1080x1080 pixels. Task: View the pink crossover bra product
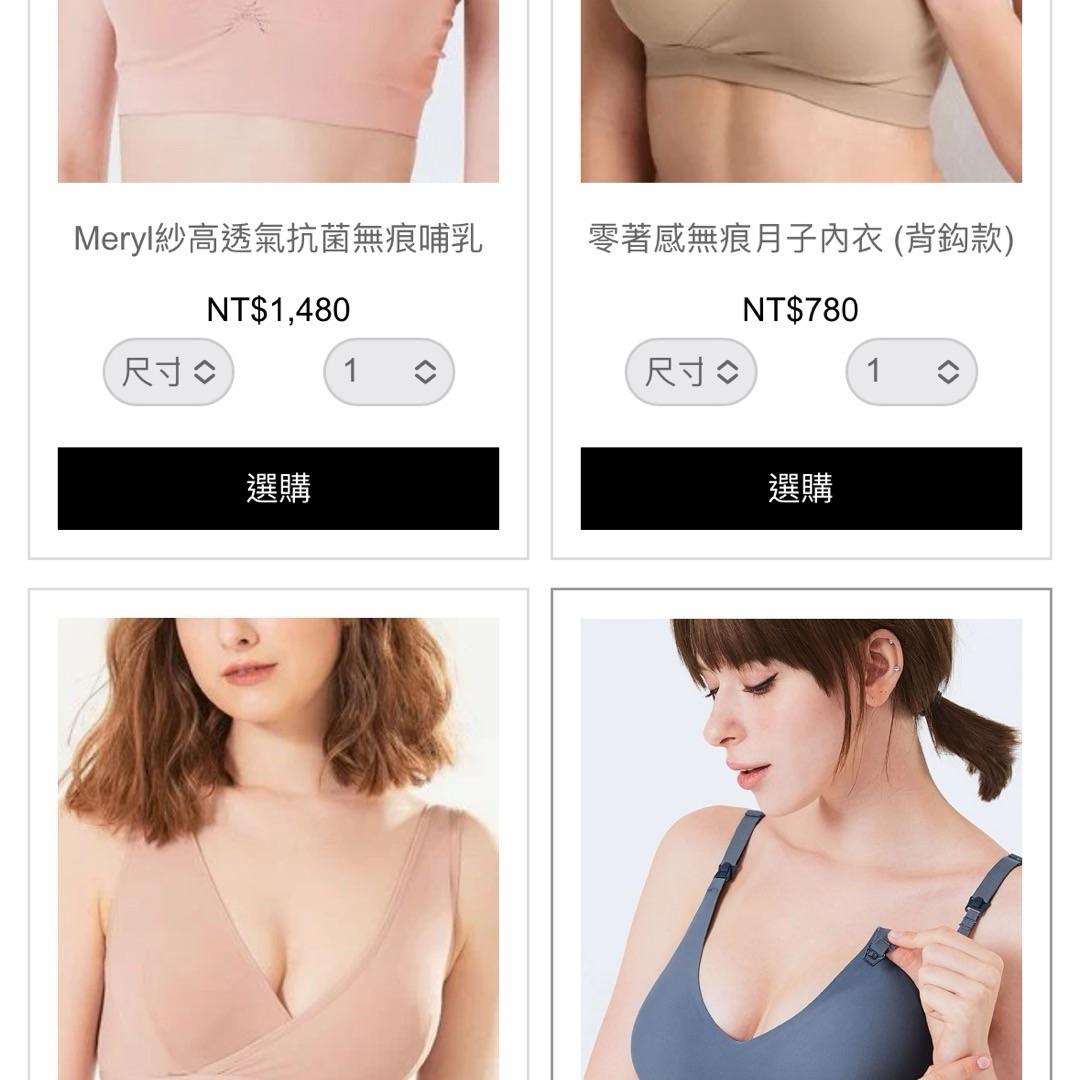coord(278,850)
